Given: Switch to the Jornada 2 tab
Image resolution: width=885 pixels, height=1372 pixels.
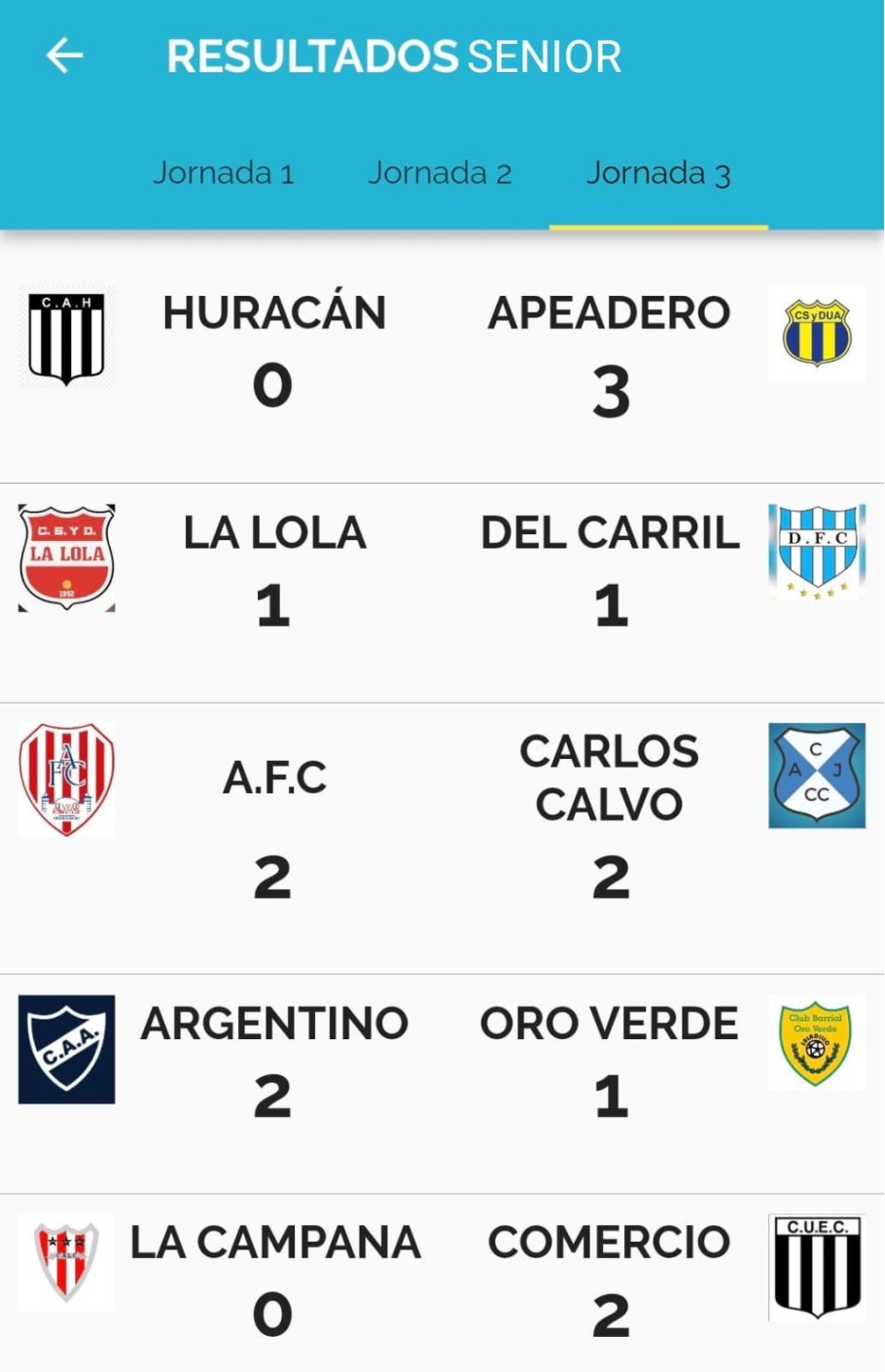Looking at the screenshot, I should pos(440,173).
